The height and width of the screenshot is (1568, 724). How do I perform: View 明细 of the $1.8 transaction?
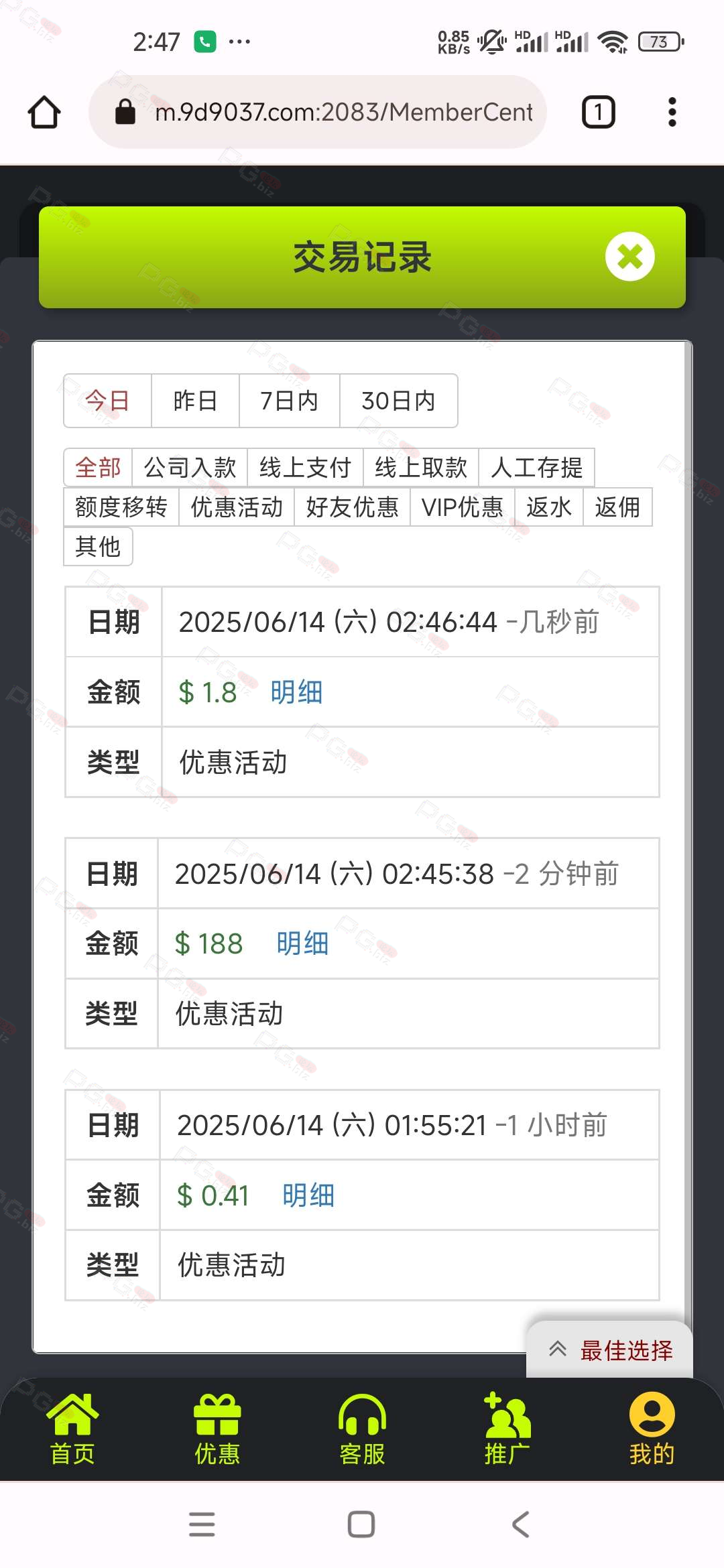[296, 692]
